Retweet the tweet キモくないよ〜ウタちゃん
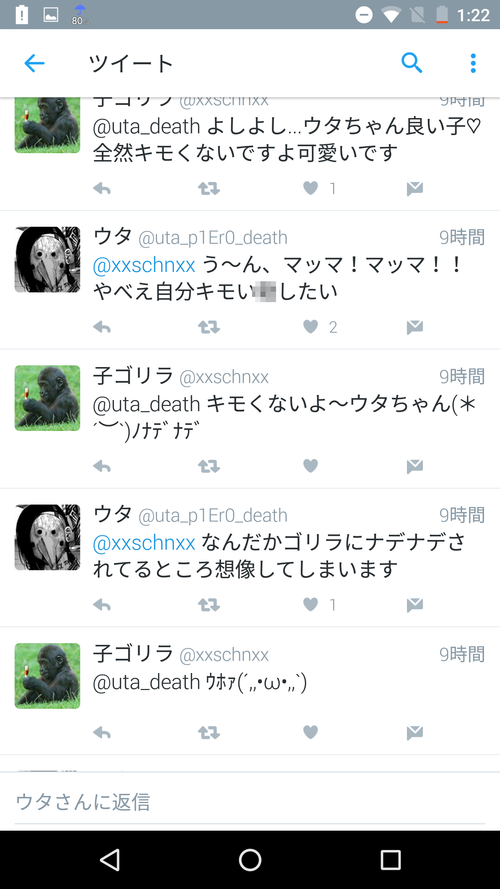The width and height of the screenshot is (500, 889). 209,466
